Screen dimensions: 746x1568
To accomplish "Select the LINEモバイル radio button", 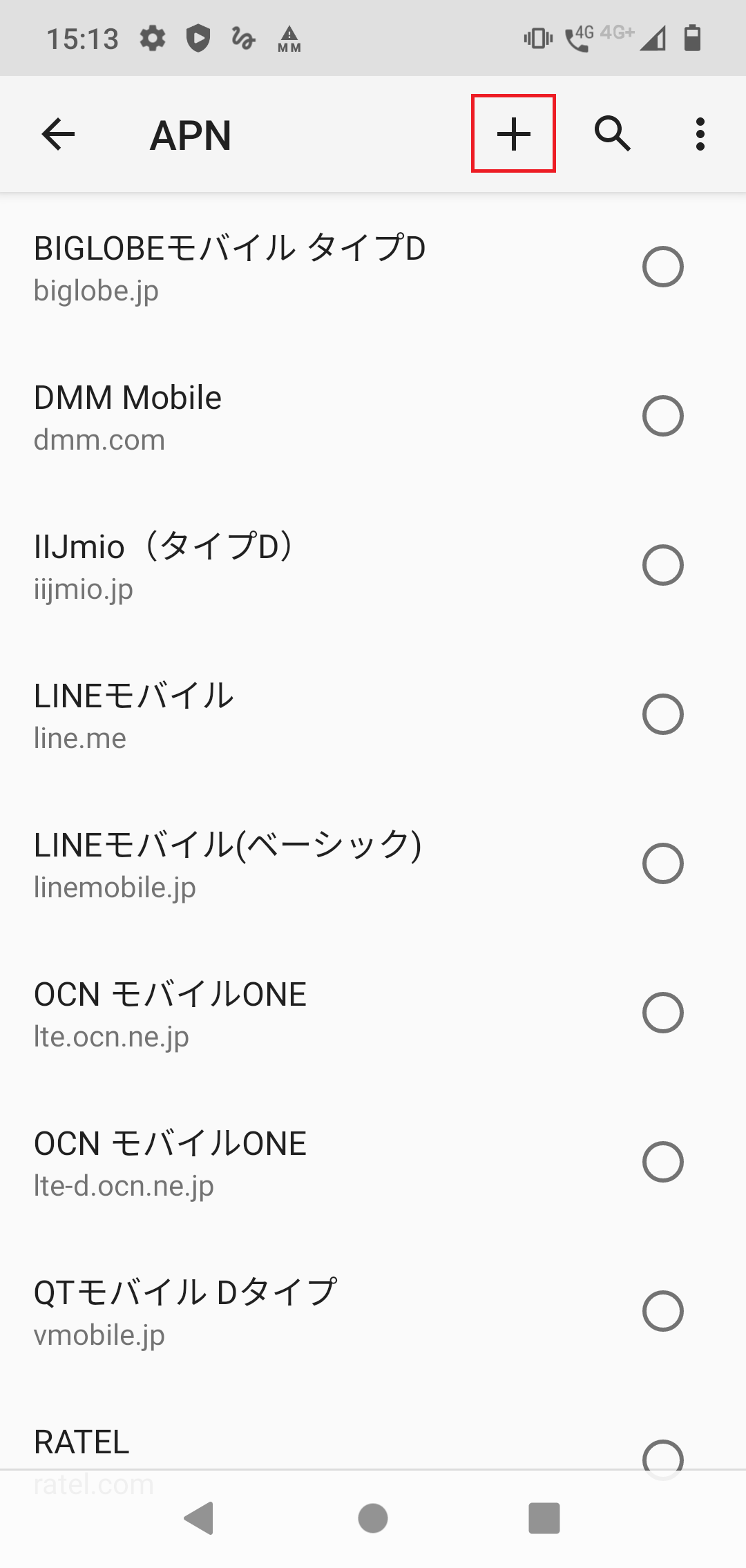I will point(663,714).
